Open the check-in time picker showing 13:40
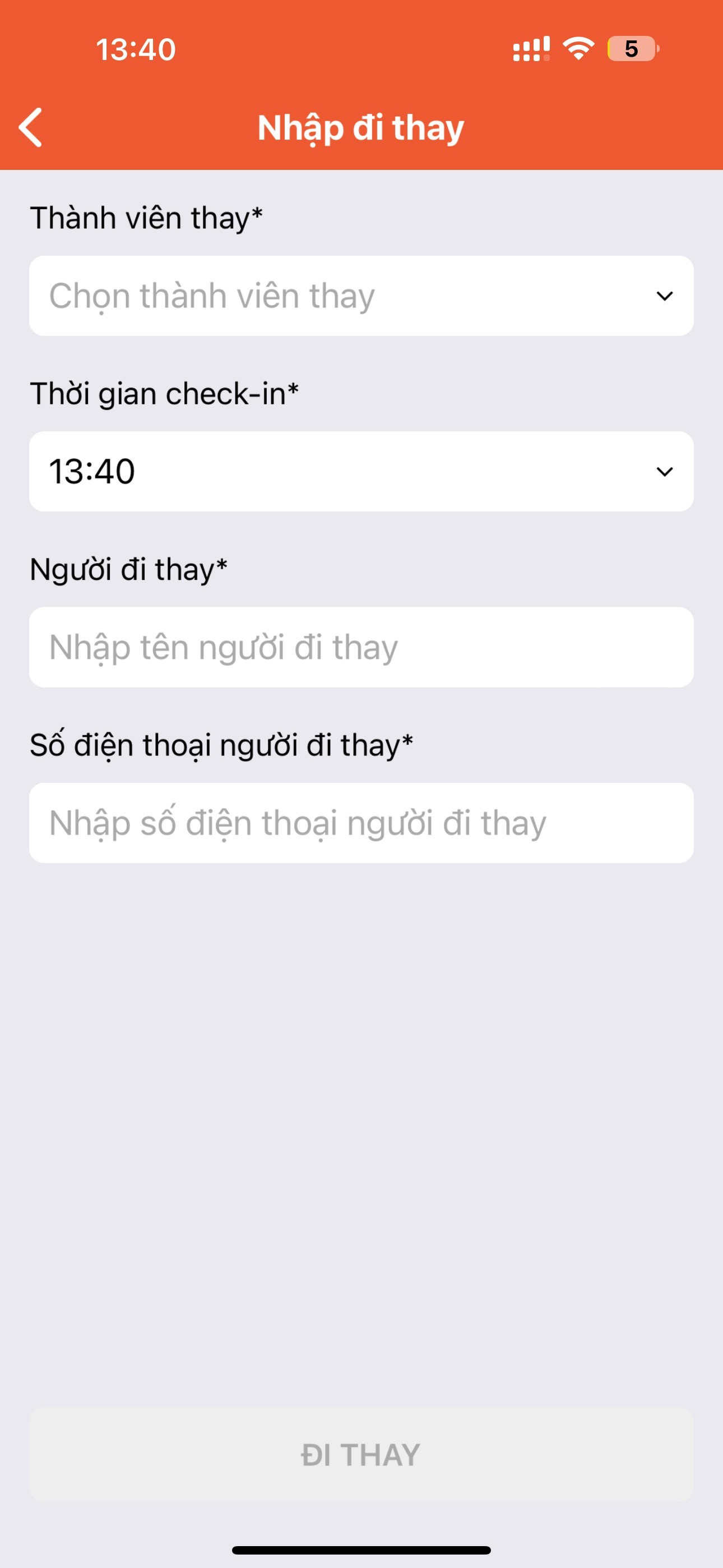The image size is (723, 1568). click(x=361, y=471)
